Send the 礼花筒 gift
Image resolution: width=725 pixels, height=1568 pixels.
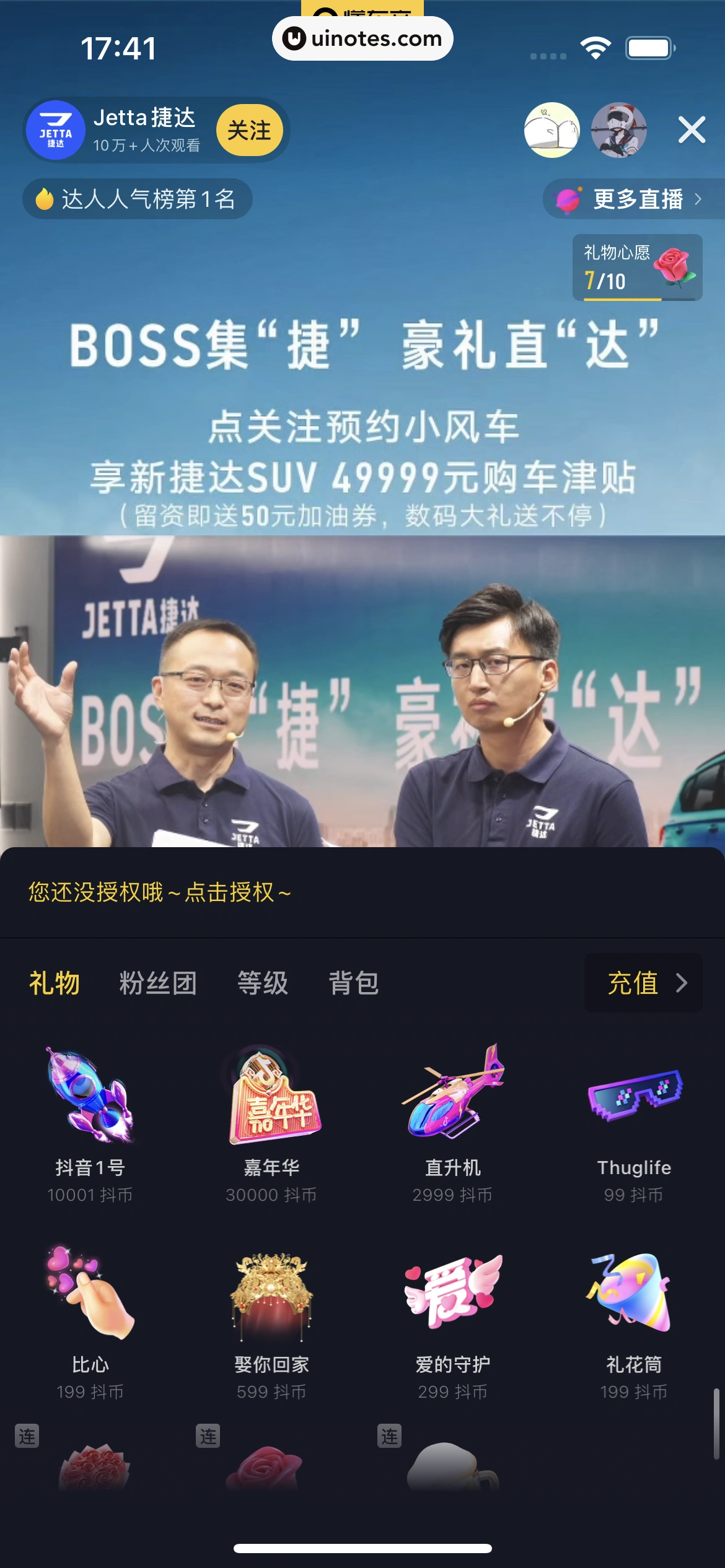[634, 1319]
